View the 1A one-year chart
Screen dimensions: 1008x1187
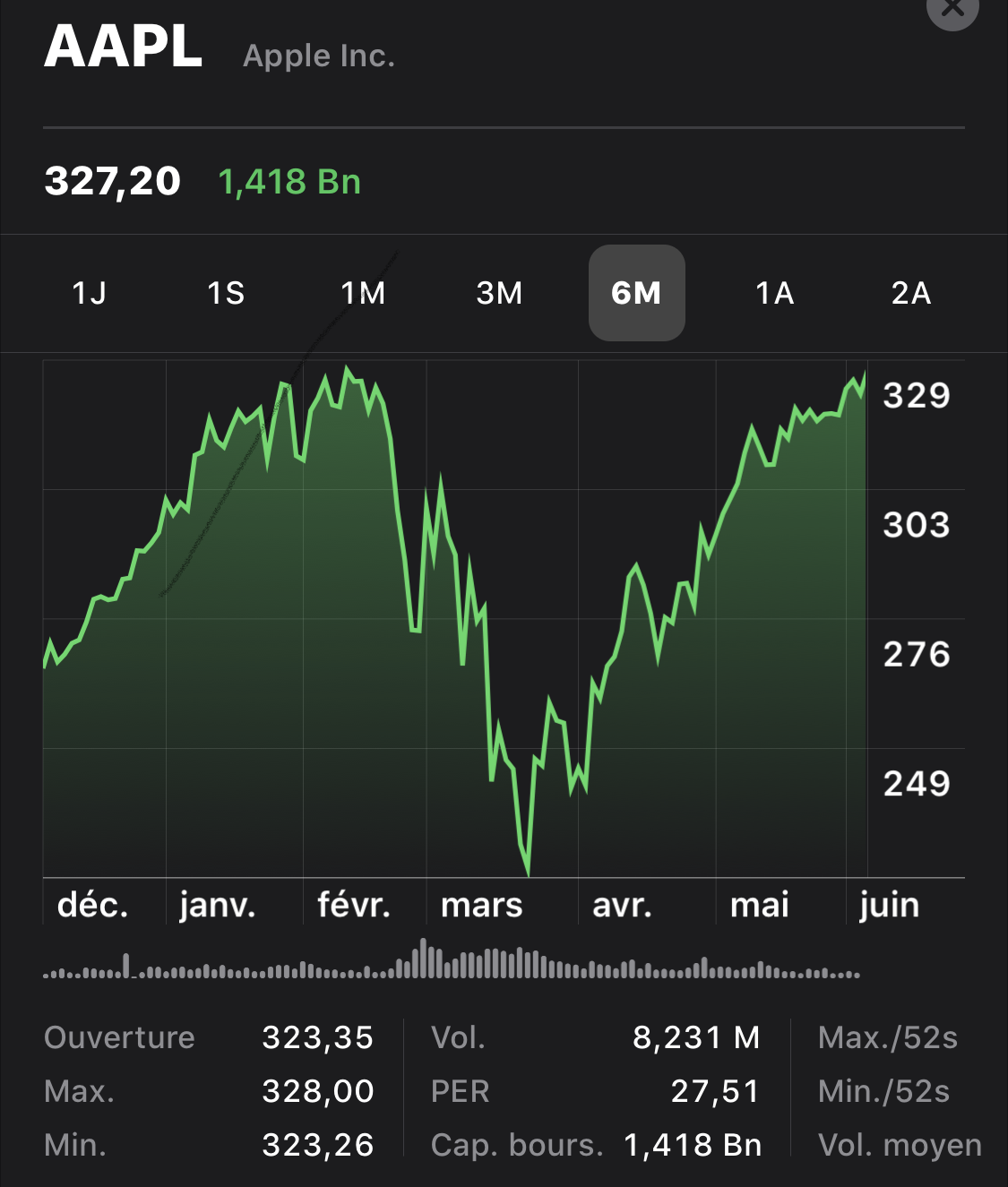pyautogui.click(x=773, y=293)
